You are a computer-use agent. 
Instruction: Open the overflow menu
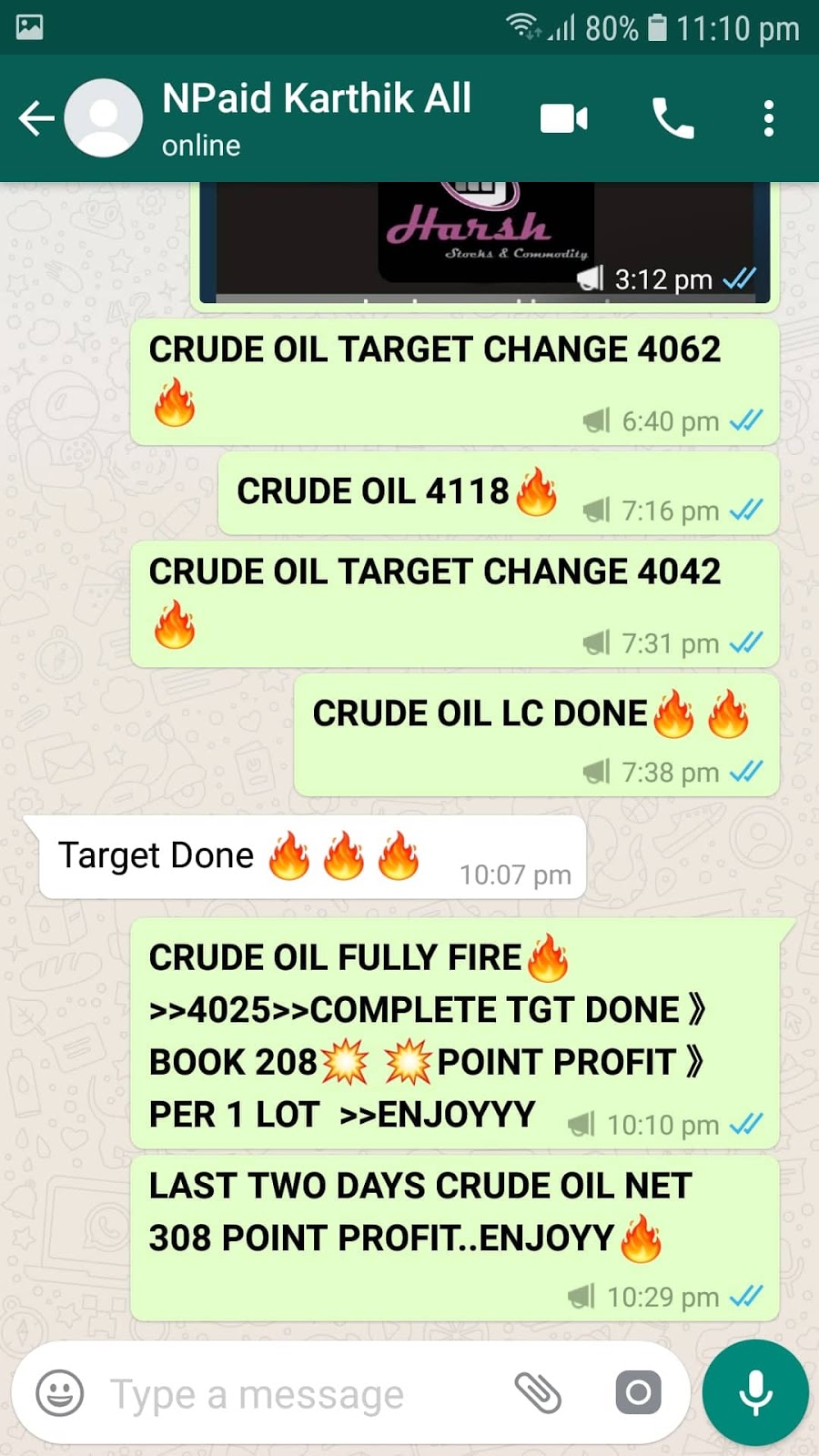point(769,118)
